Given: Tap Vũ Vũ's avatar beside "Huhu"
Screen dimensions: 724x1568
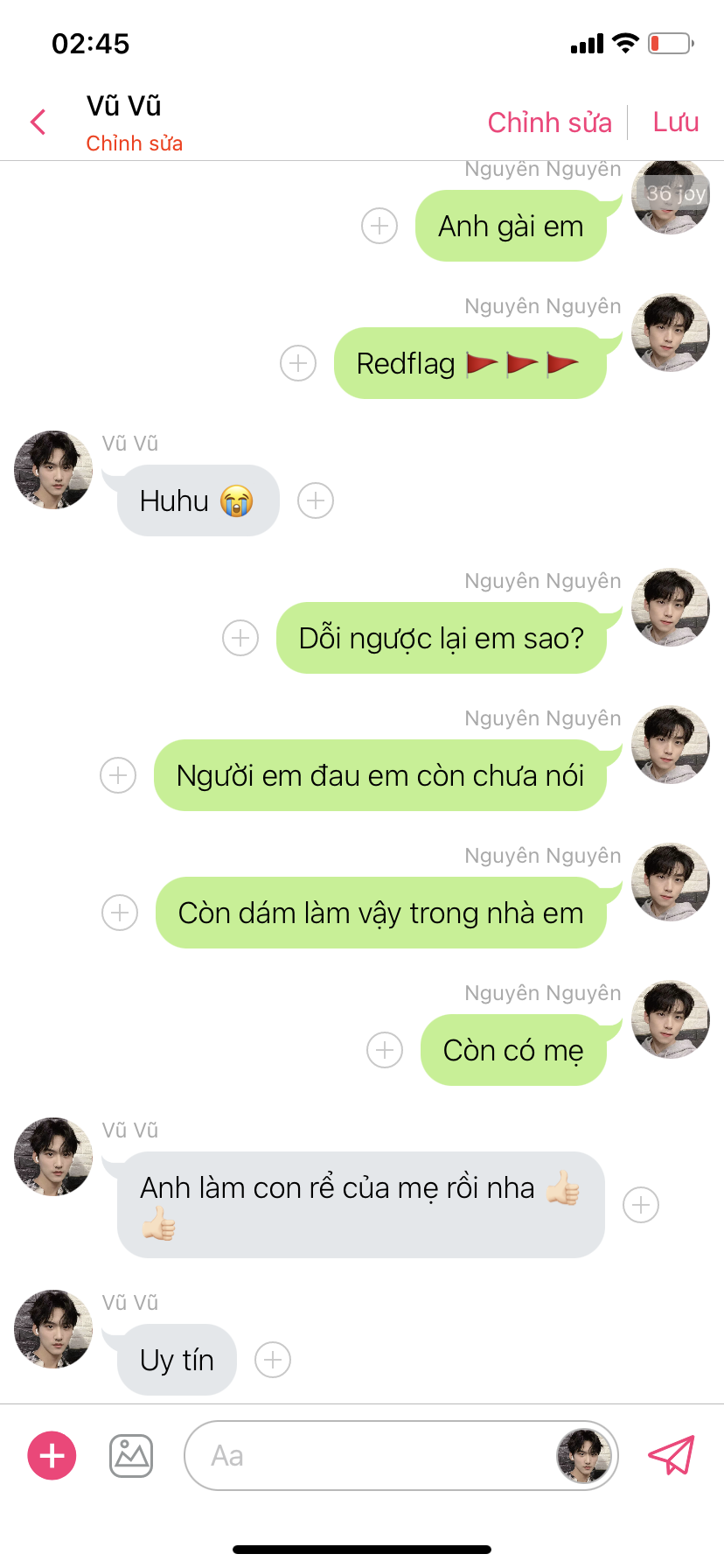Looking at the screenshot, I should click(53, 470).
